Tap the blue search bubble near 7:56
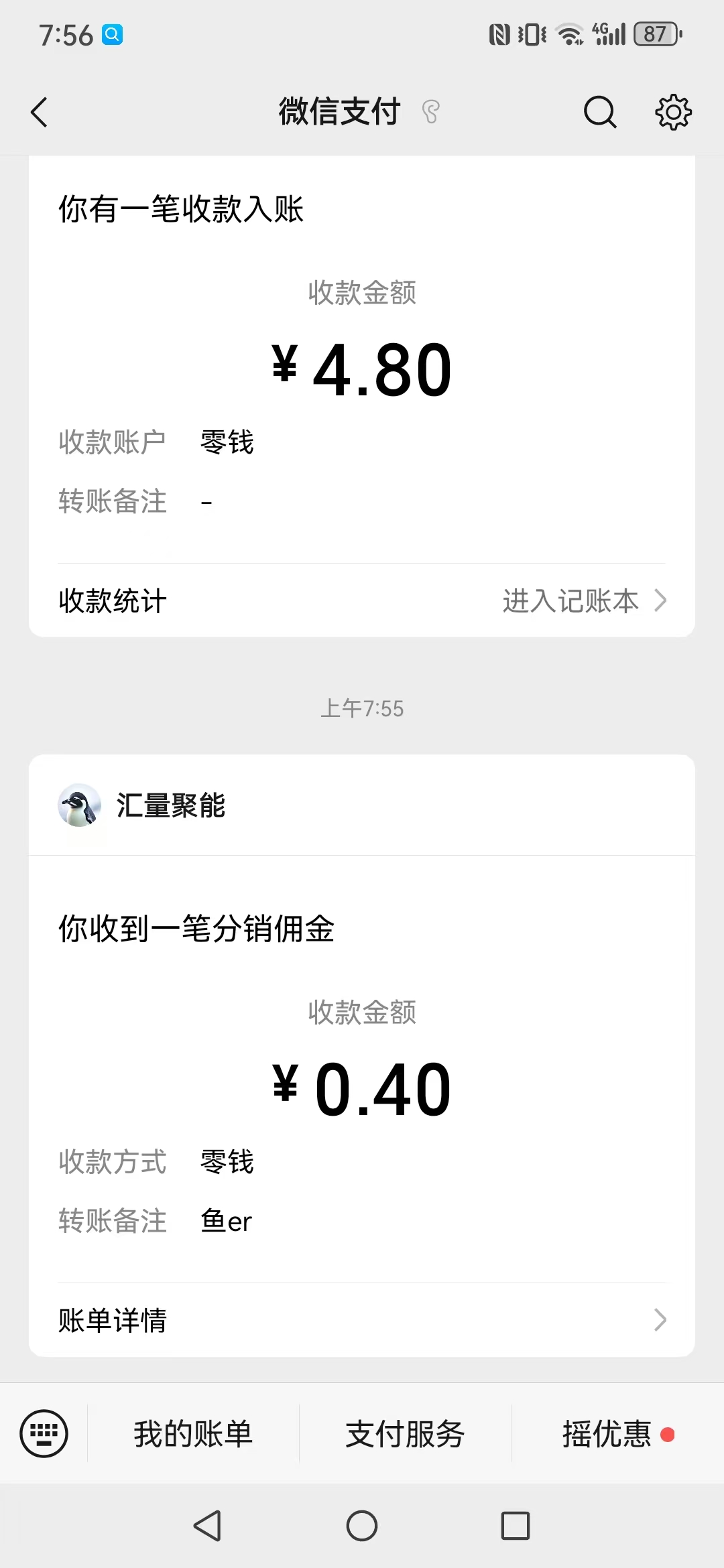The image size is (724, 1568). 113,34
